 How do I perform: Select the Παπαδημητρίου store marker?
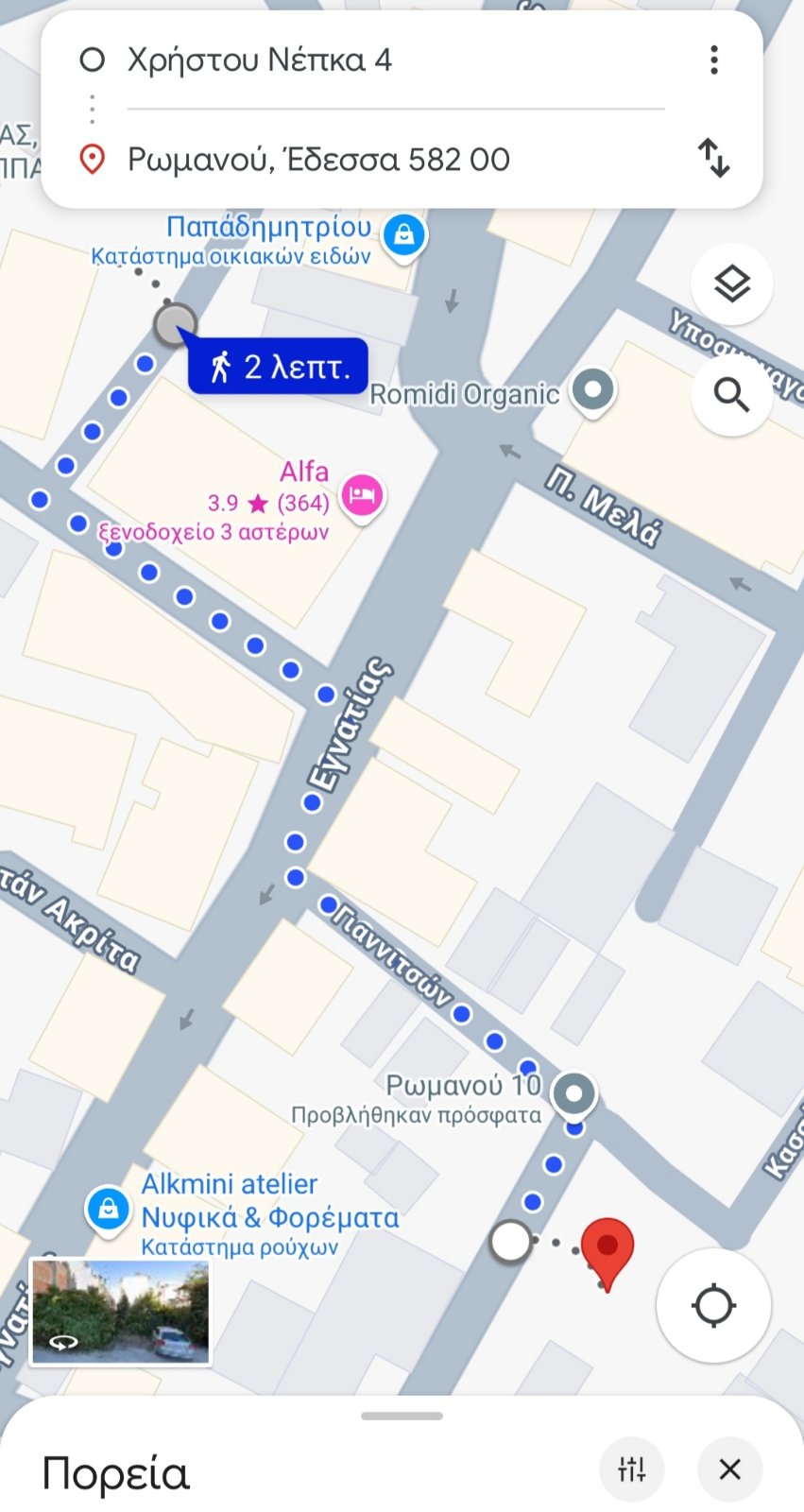404,235
